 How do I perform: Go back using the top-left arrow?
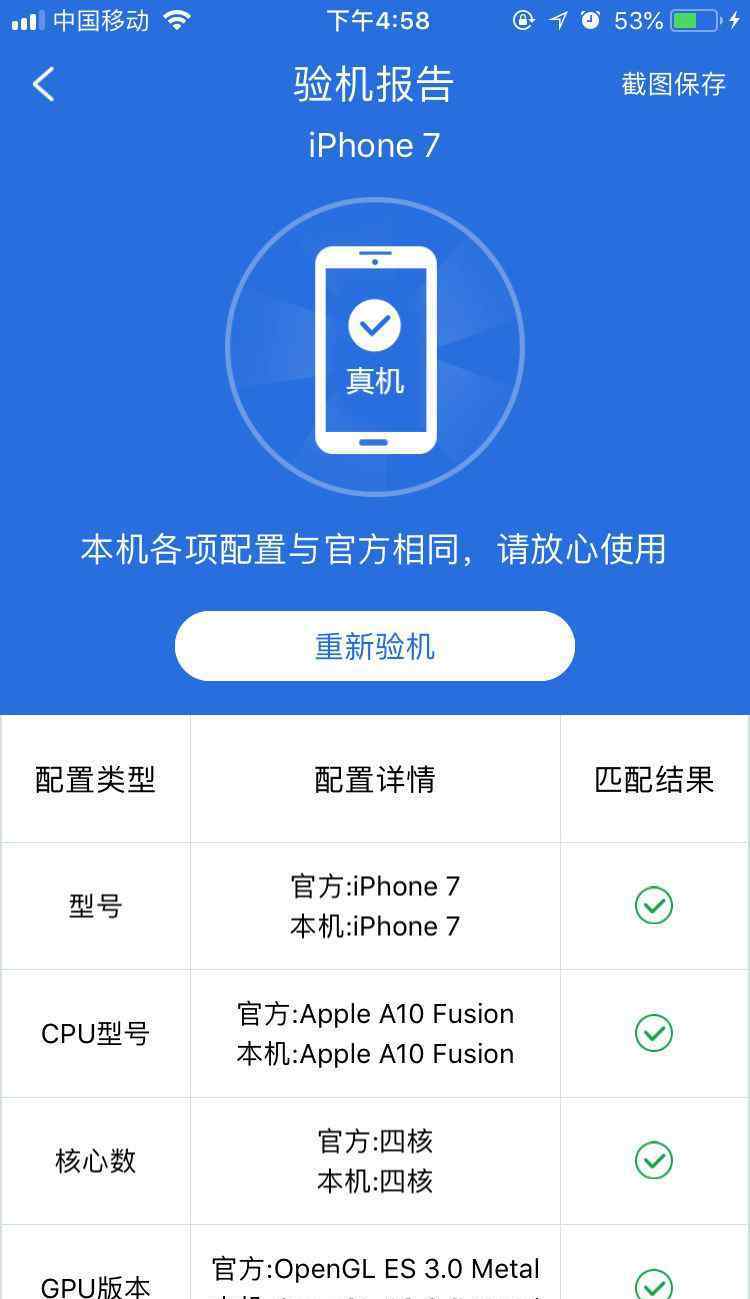(x=43, y=85)
